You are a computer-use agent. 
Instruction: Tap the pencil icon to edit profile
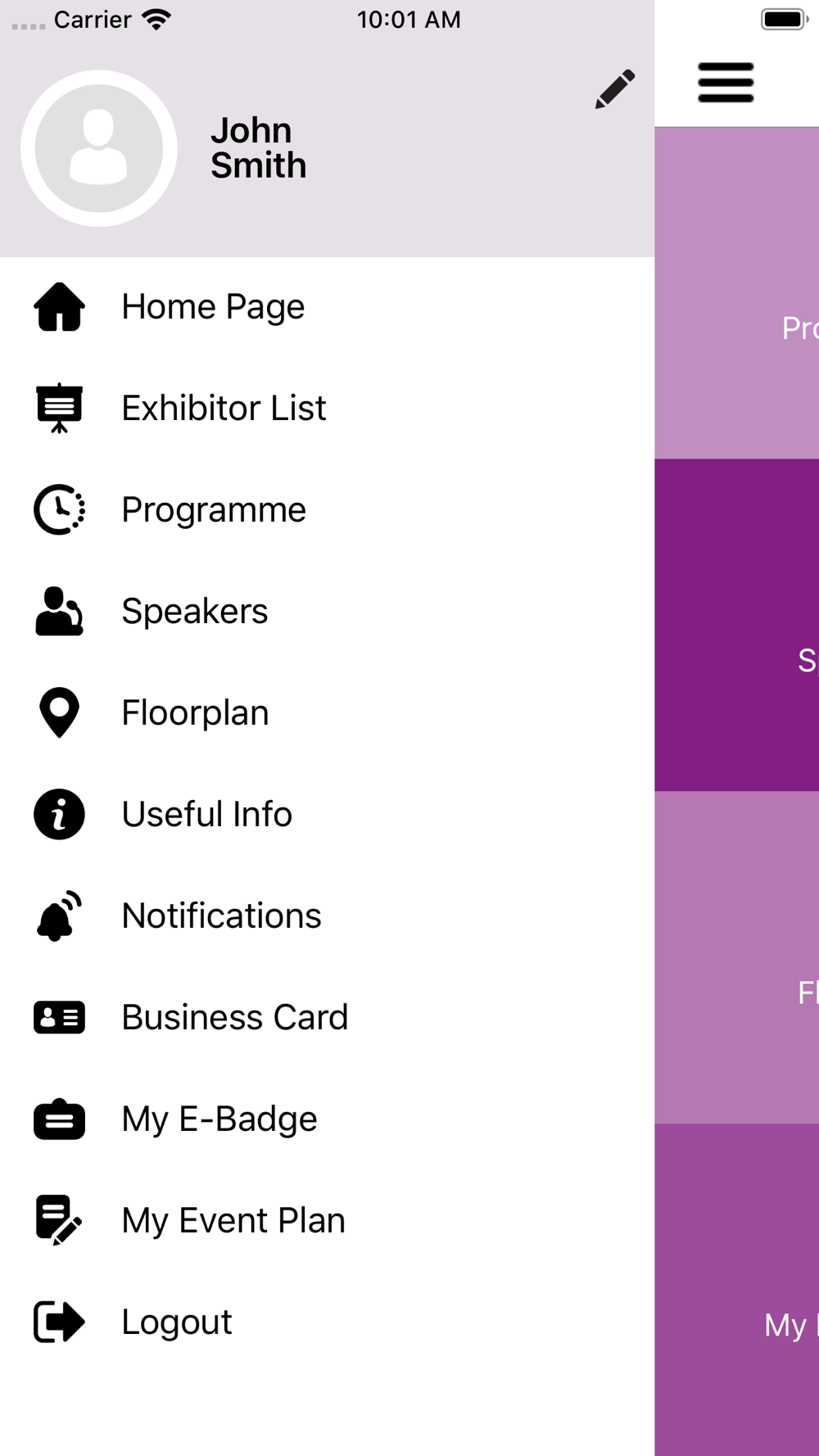[615, 88]
